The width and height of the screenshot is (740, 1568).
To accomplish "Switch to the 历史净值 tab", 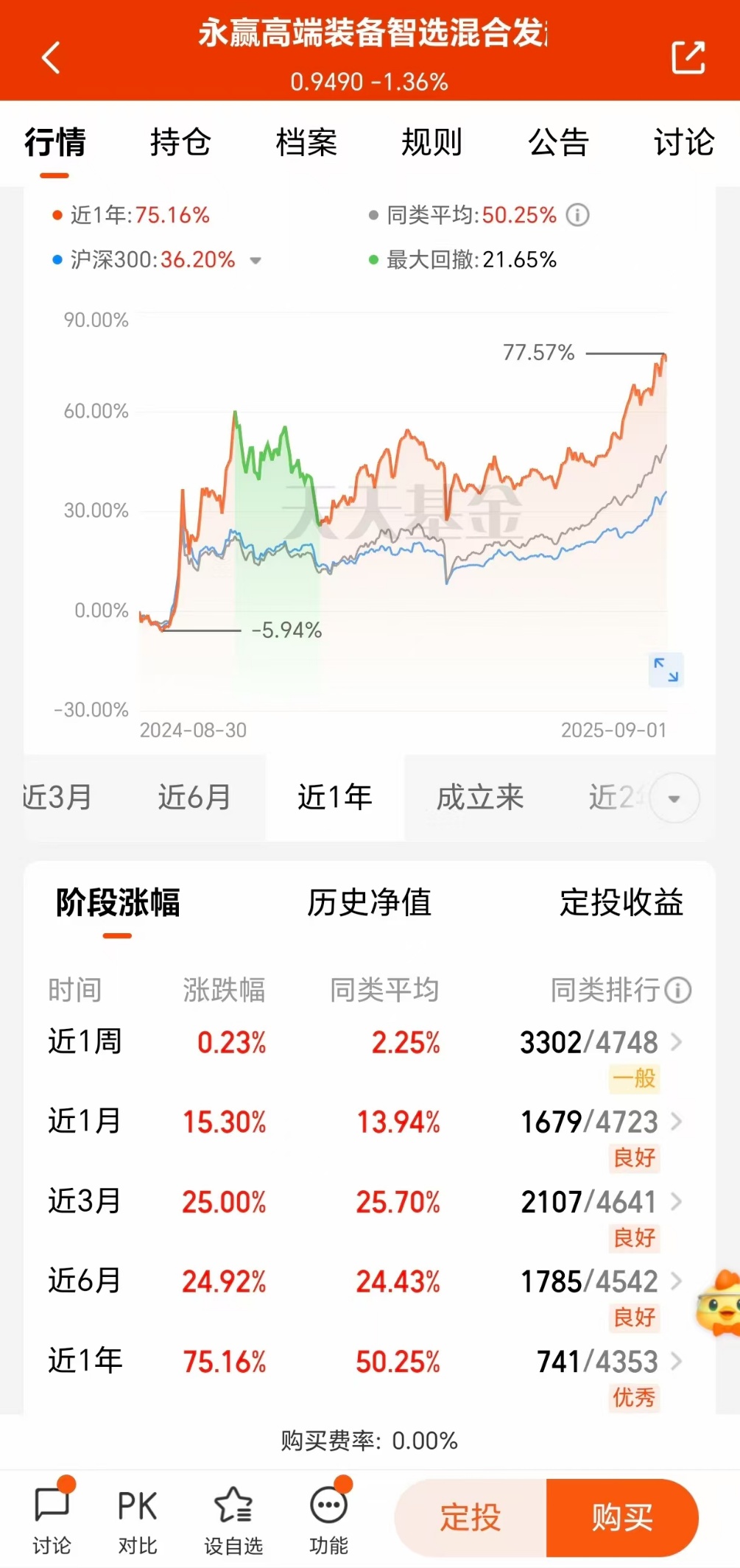I will pyautogui.click(x=369, y=904).
